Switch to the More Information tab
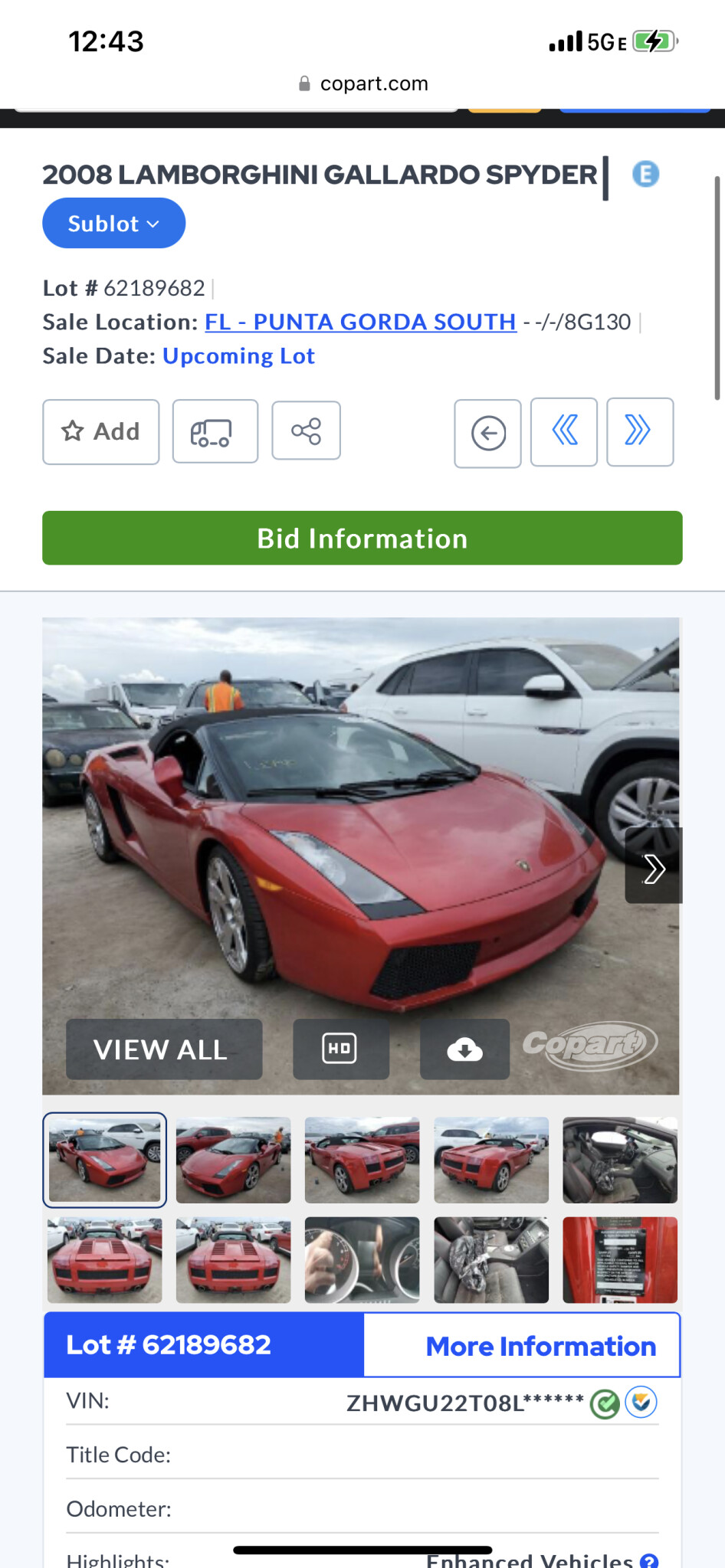This screenshot has width=725, height=1568. (x=540, y=1346)
